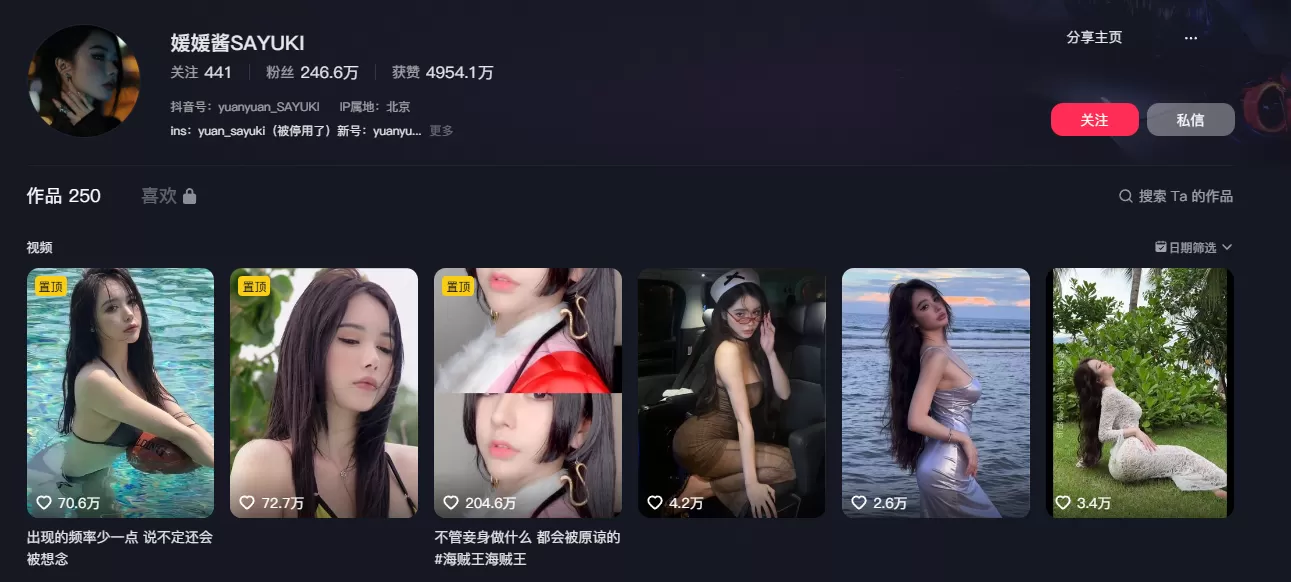Play the garden video with 3.4万 likes

tap(1140, 392)
